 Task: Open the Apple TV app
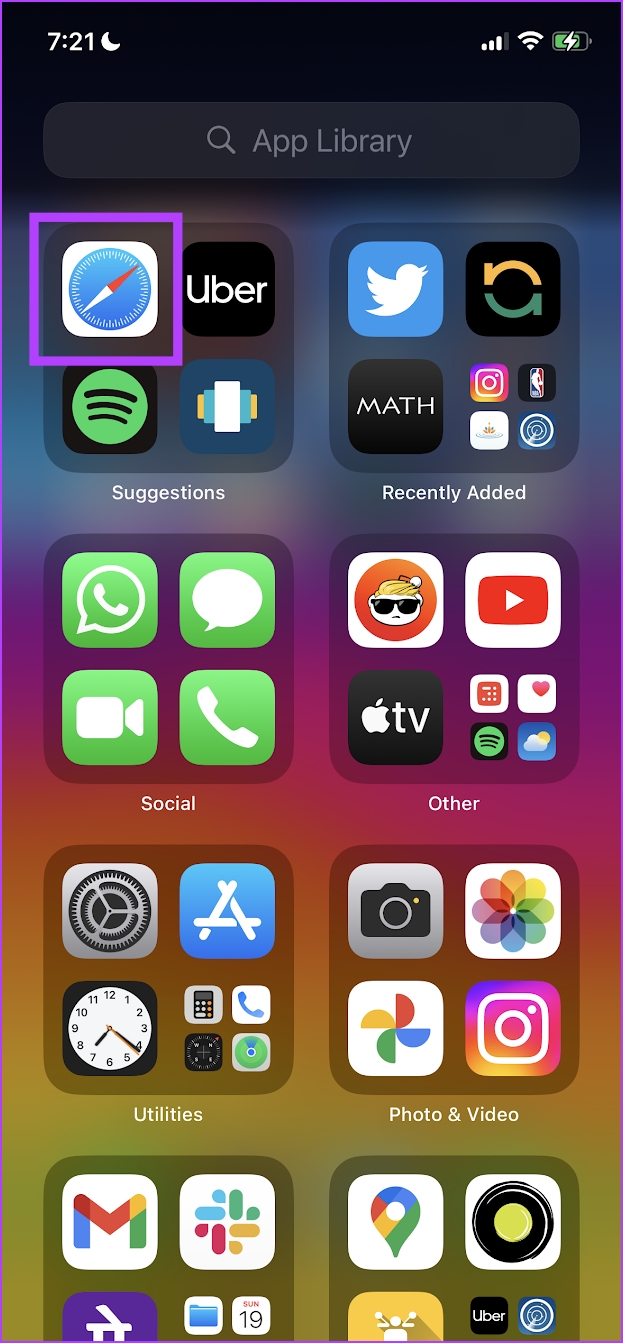click(395, 718)
